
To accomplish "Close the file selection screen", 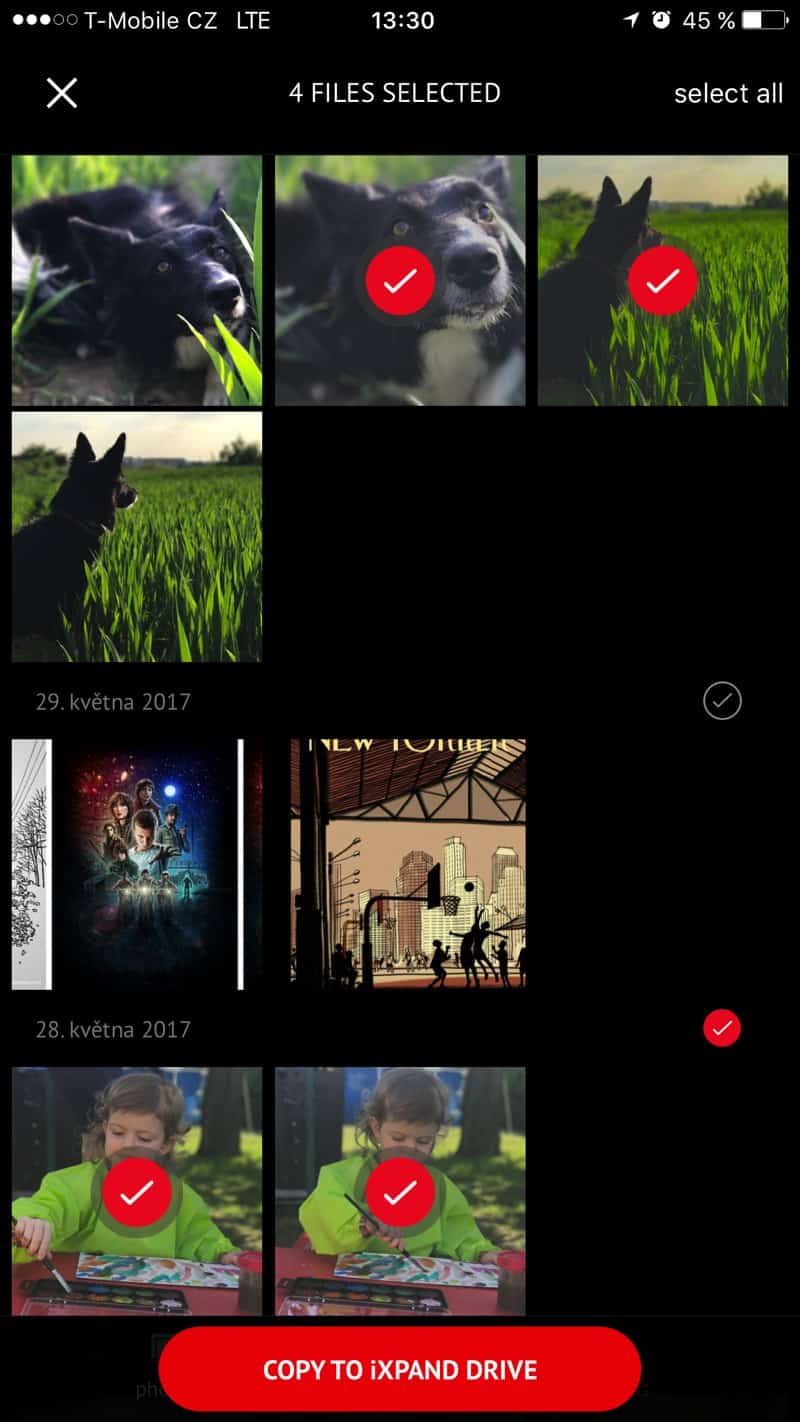I will [62, 93].
